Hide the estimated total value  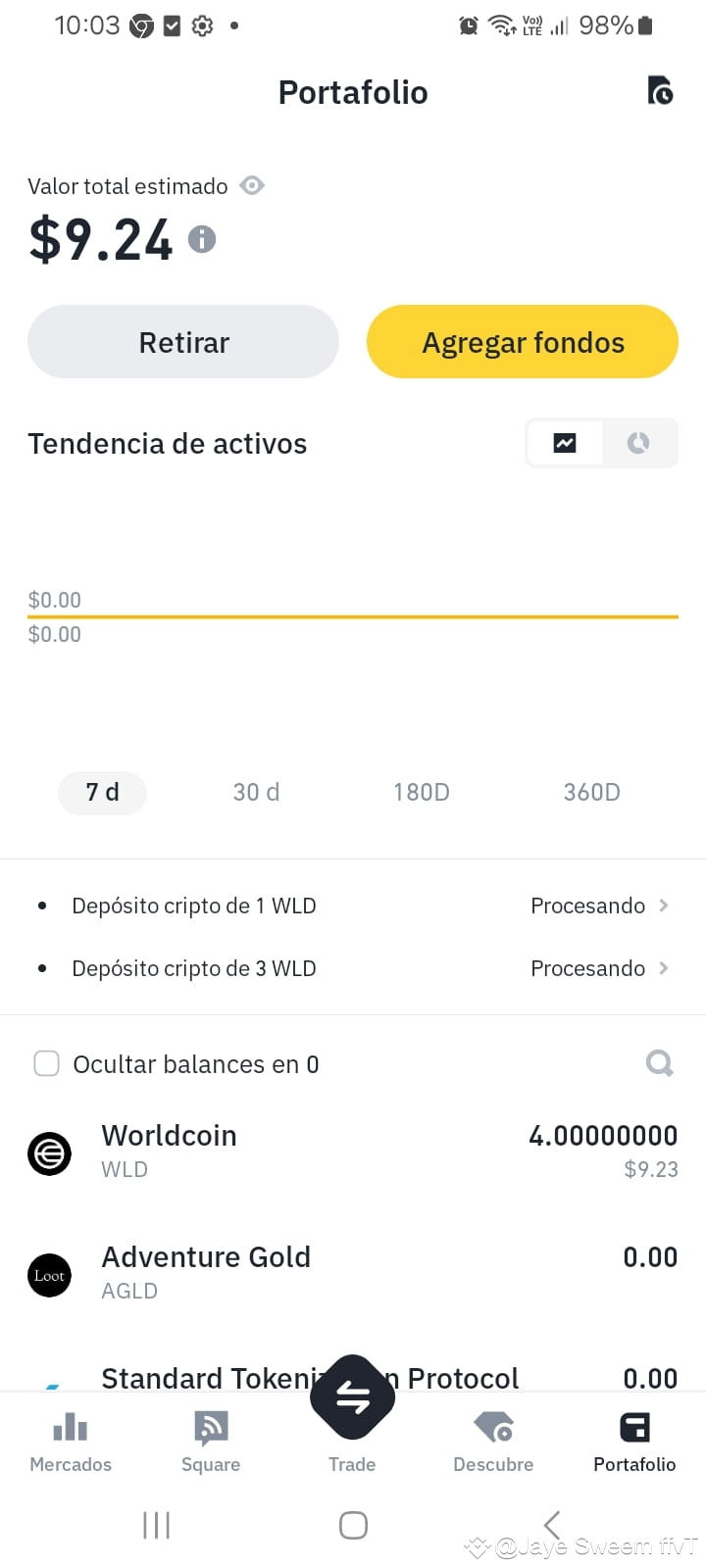(x=252, y=185)
